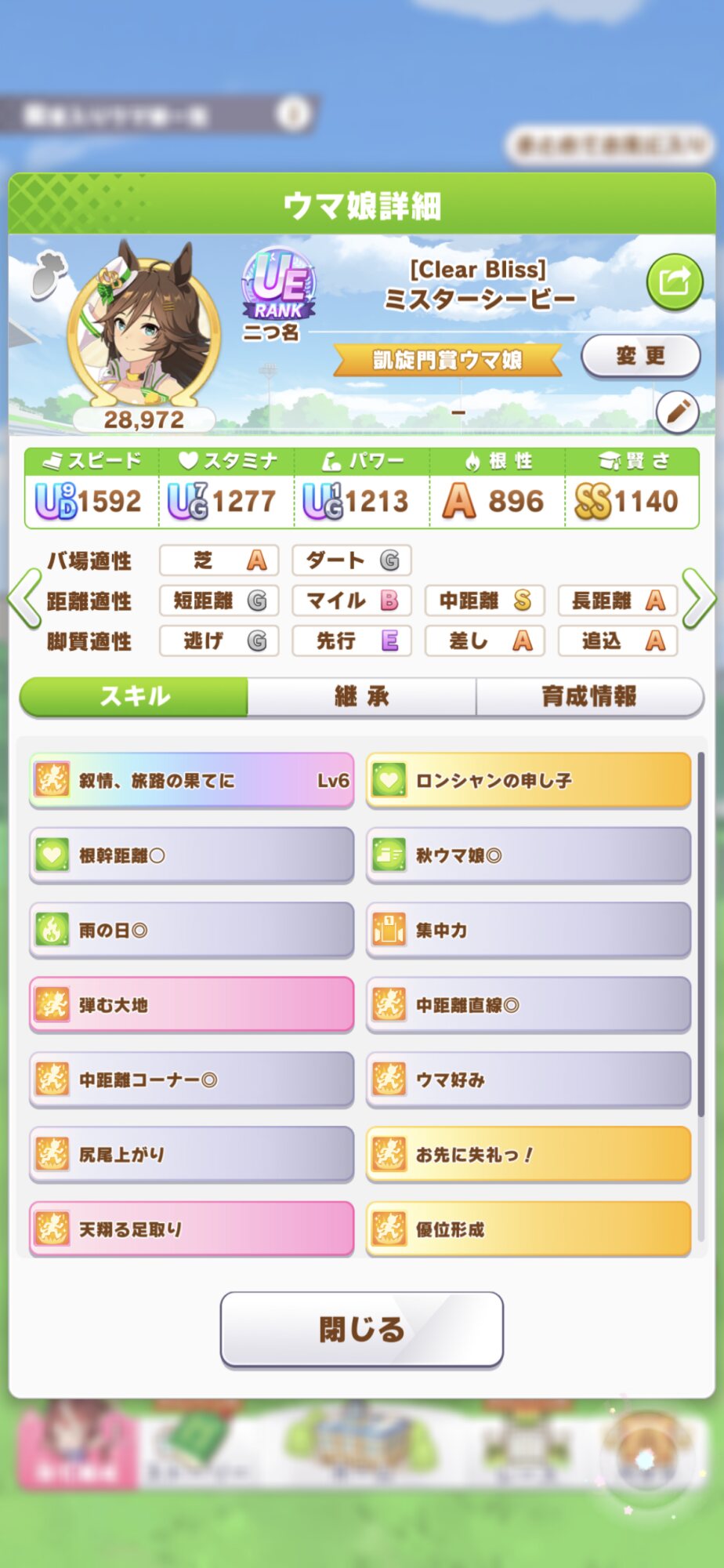
Task: Open skill お先に失礼っ！
Action: pos(528,1154)
